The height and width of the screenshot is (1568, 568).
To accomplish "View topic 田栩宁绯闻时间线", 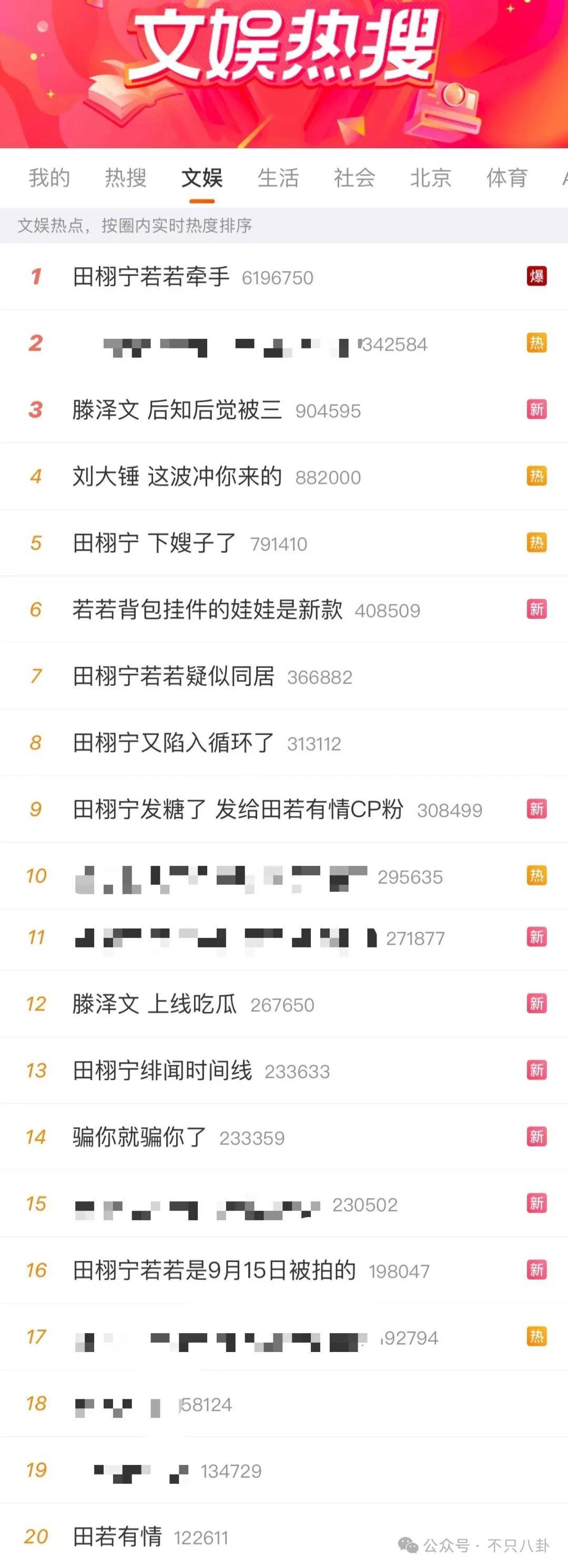I will (162, 1070).
